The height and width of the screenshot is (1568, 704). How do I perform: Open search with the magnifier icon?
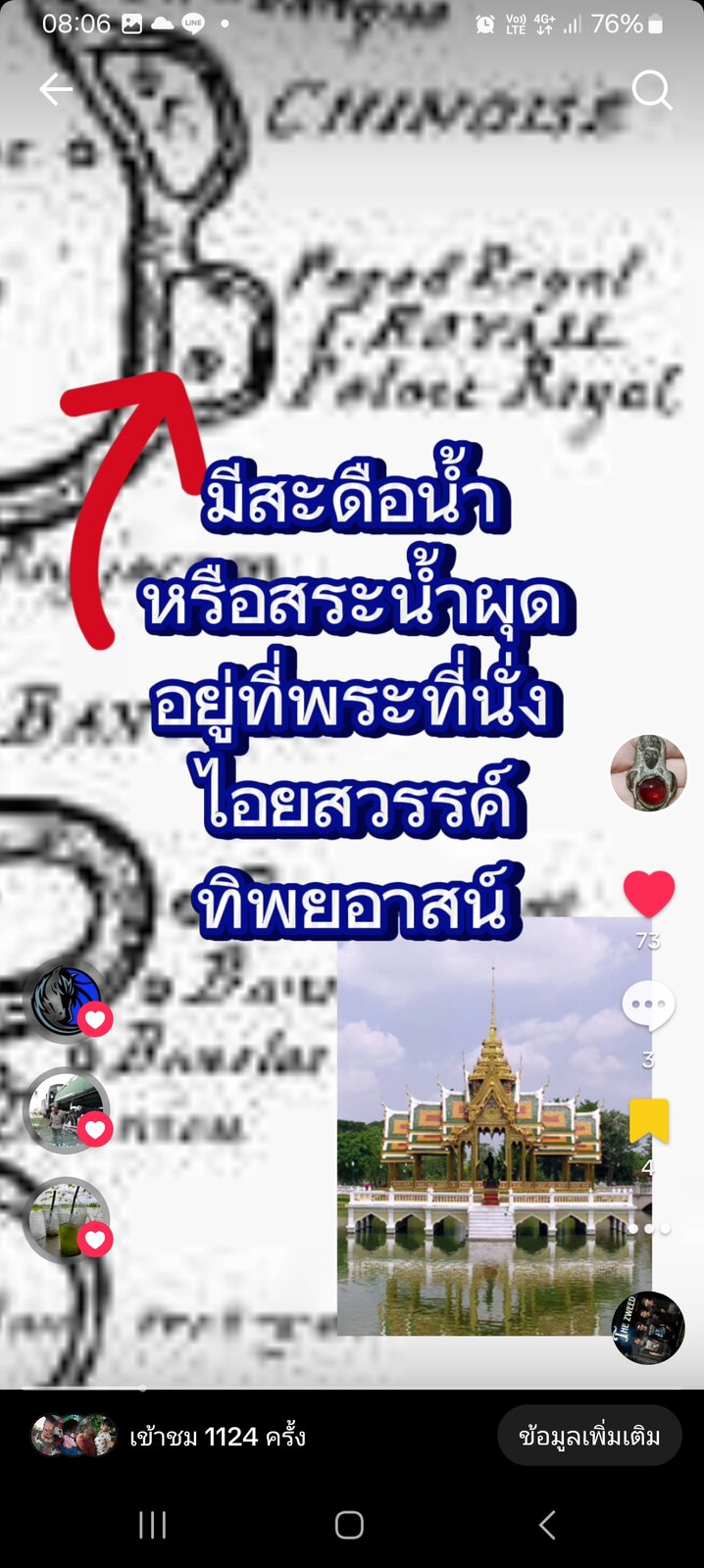tap(651, 90)
